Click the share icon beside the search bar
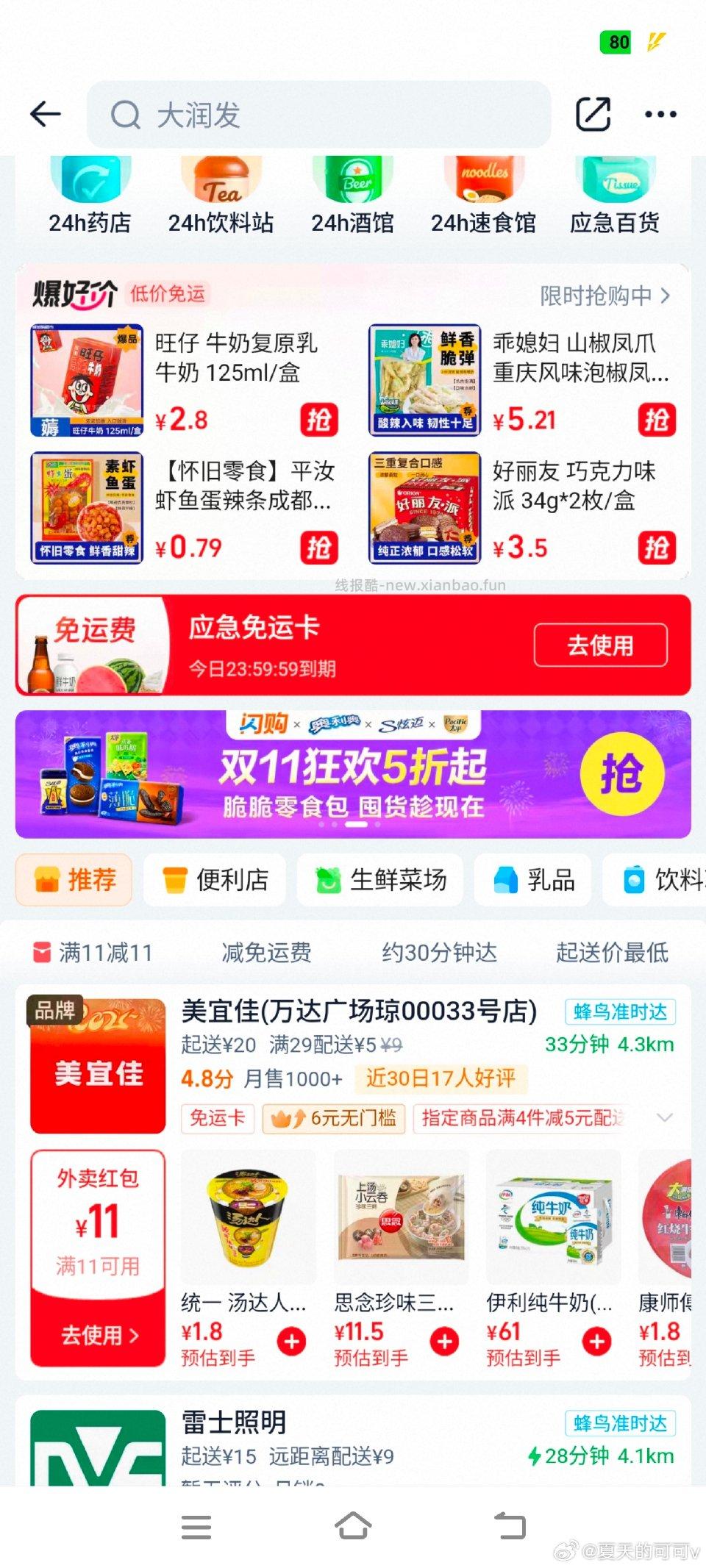This screenshot has width=706, height=1568. (594, 114)
